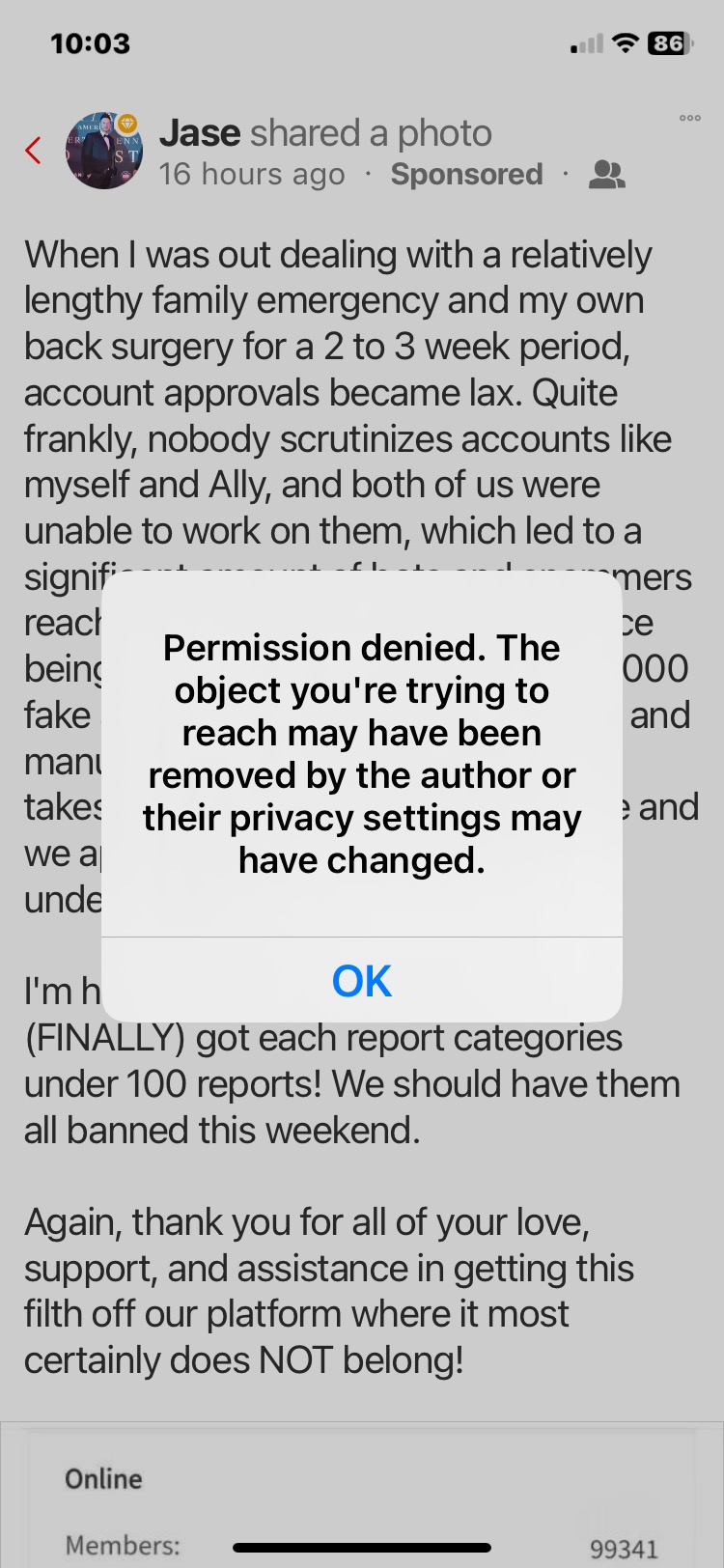The height and width of the screenshot is (1568, 724).
Task: Open Jase's profile picture
Action: (x=104, y=150)
